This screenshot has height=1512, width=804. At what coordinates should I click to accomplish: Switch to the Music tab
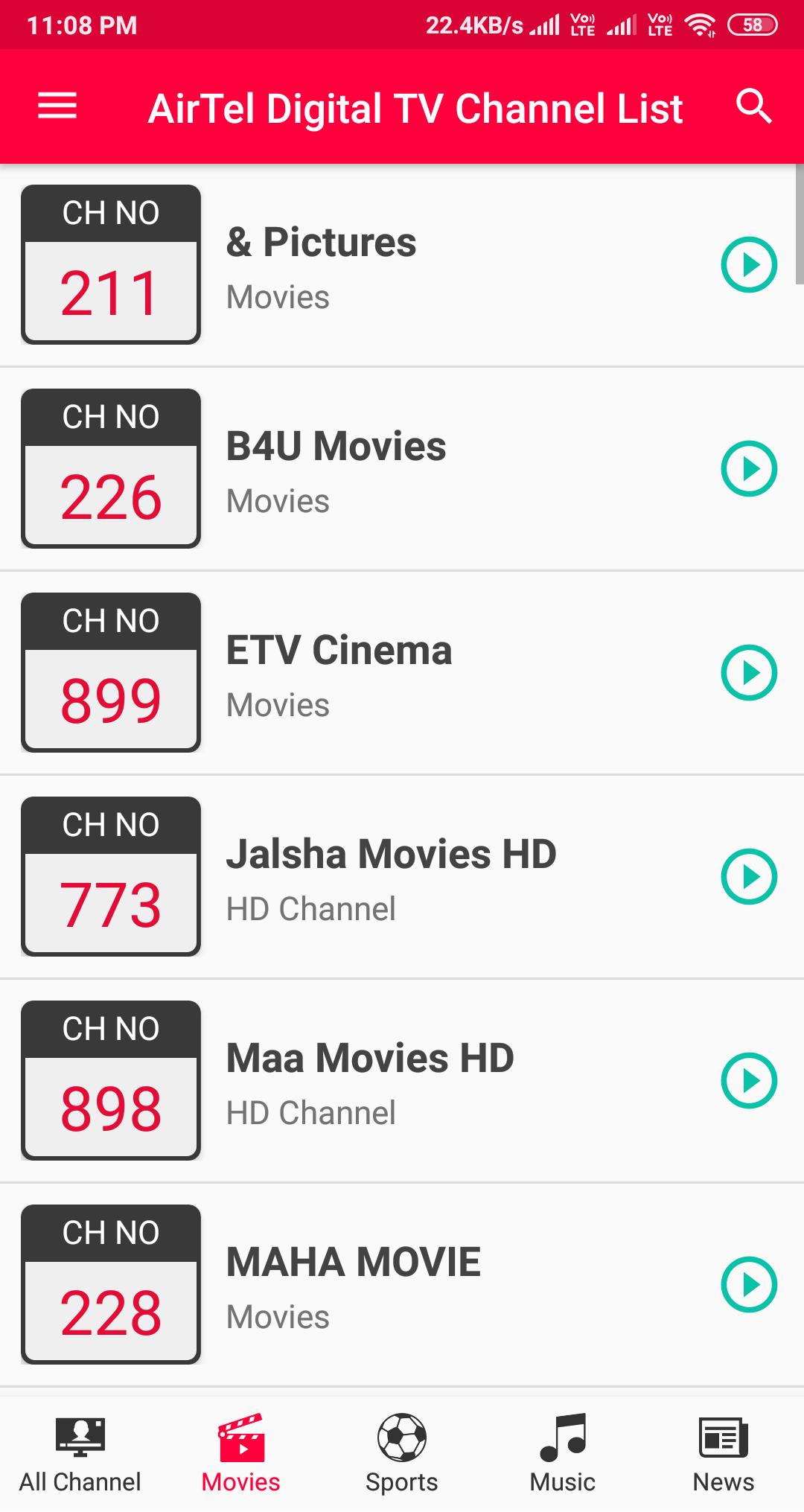pyautogui.click(x=563, y=1453)
